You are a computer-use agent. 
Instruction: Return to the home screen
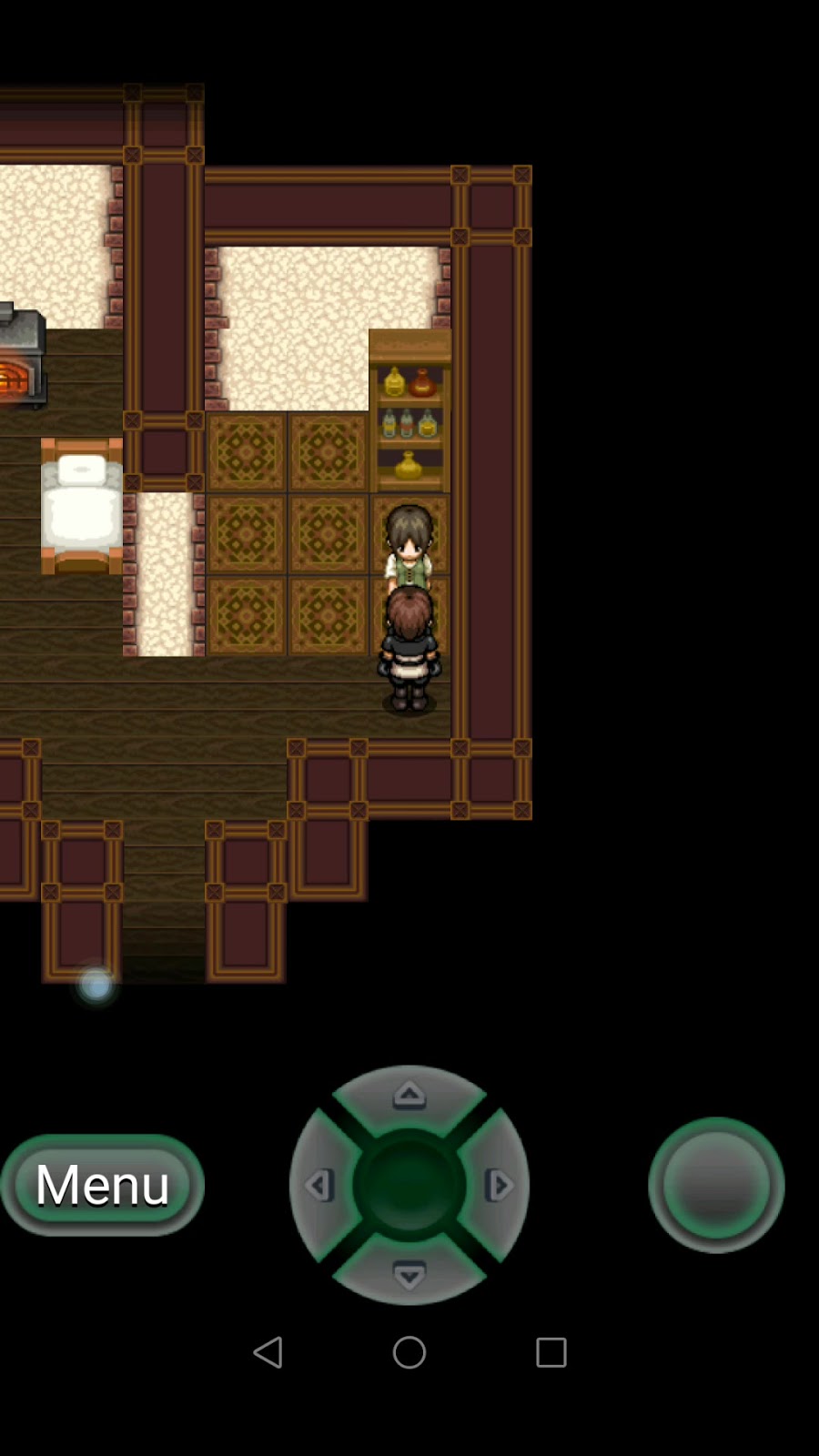tap(409, 1352)
